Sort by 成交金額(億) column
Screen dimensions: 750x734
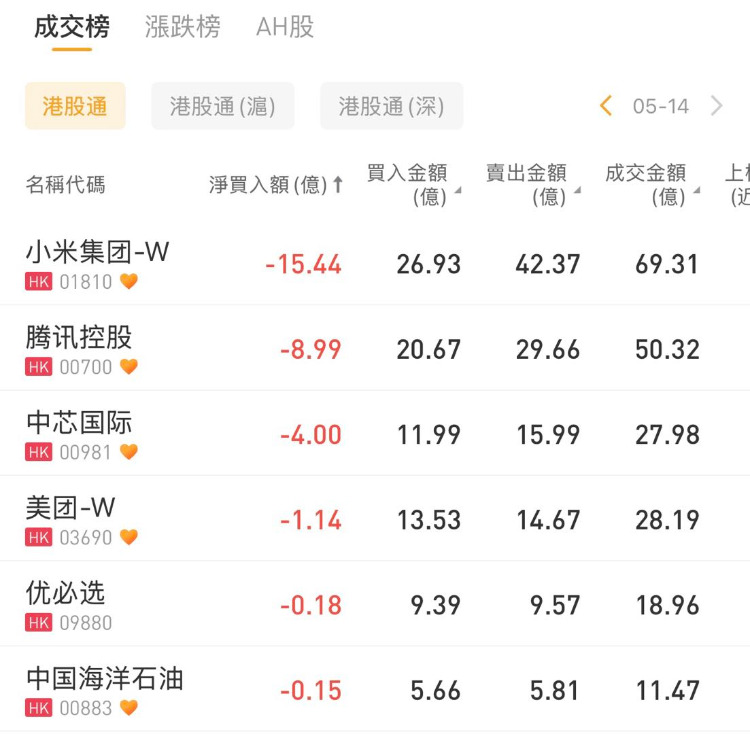[x=650, y=185]
